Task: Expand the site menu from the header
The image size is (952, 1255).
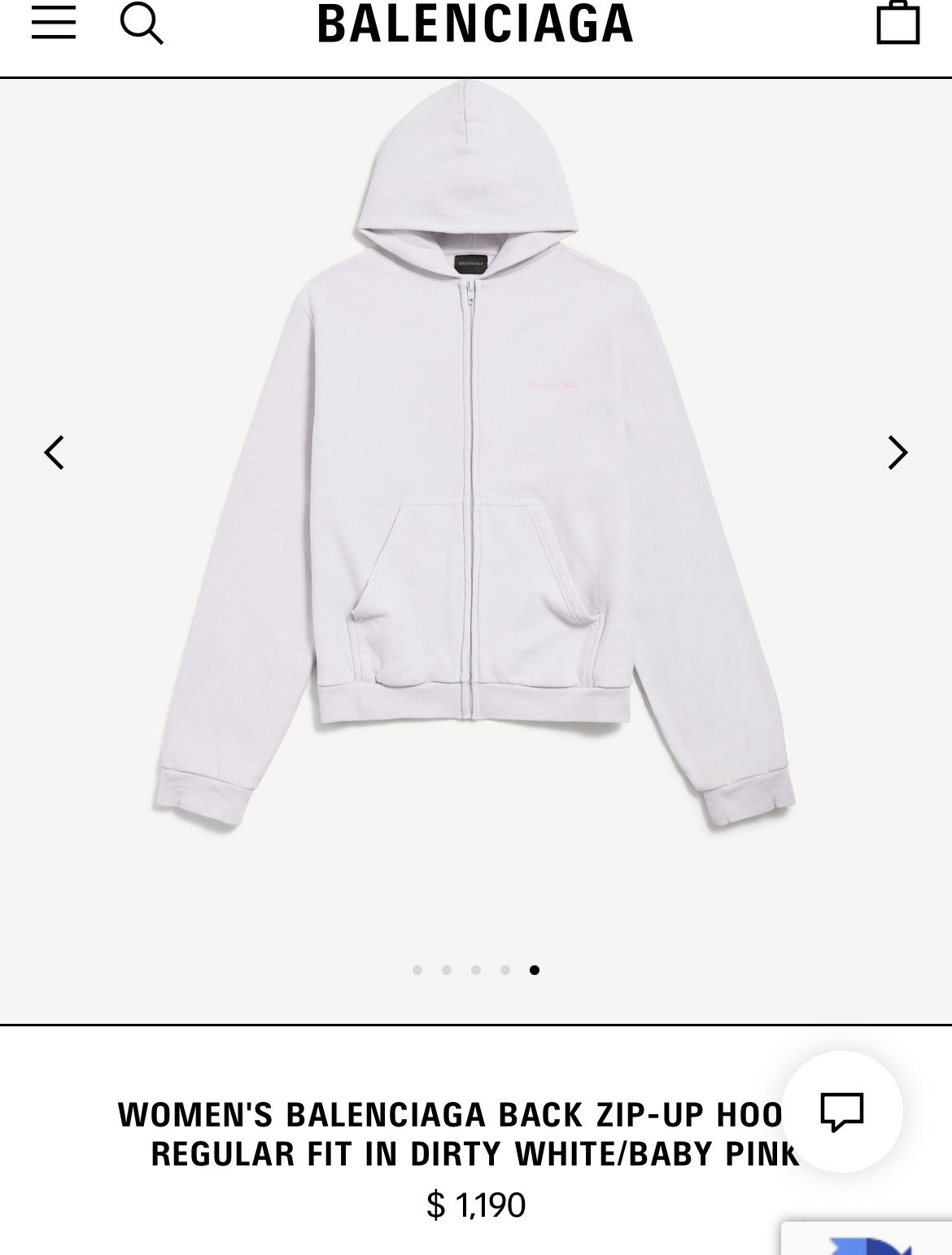Action: [54, 24]
